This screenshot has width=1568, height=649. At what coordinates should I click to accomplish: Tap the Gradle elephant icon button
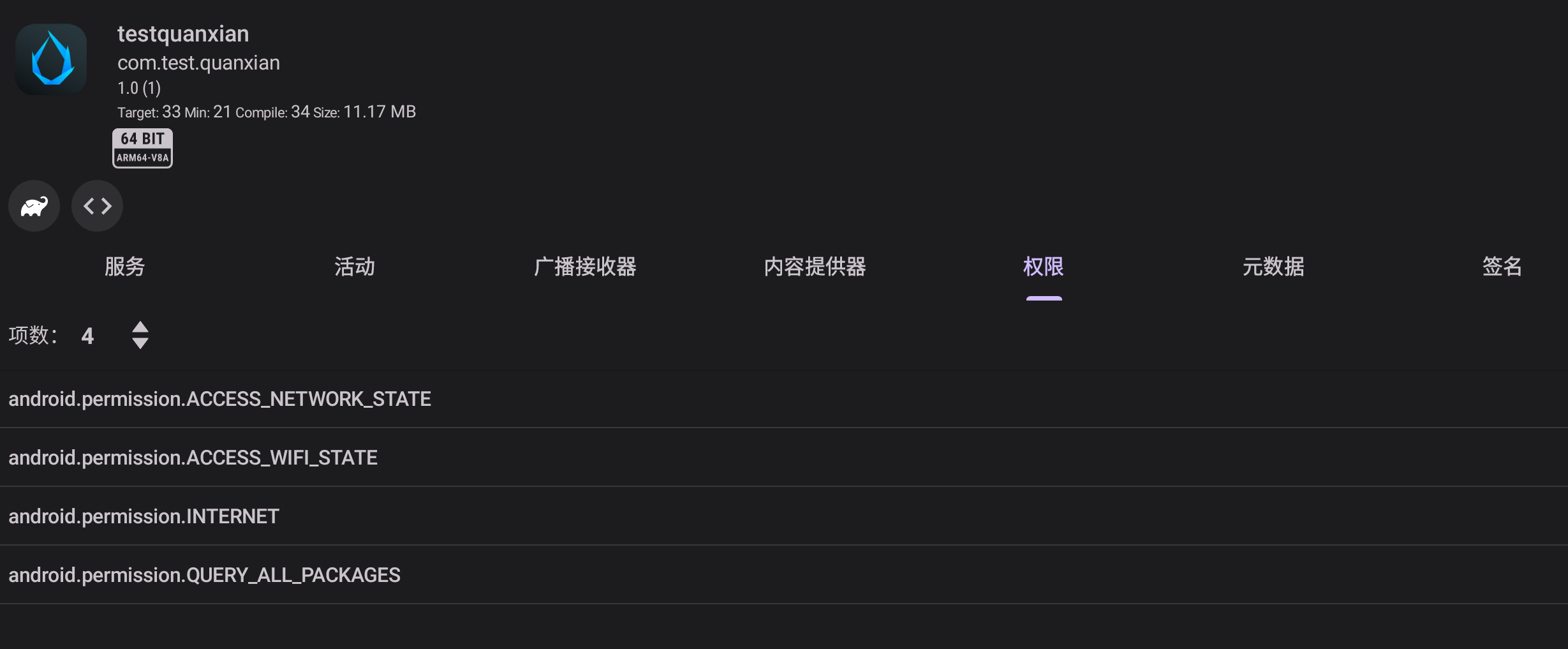coord(34,206)
